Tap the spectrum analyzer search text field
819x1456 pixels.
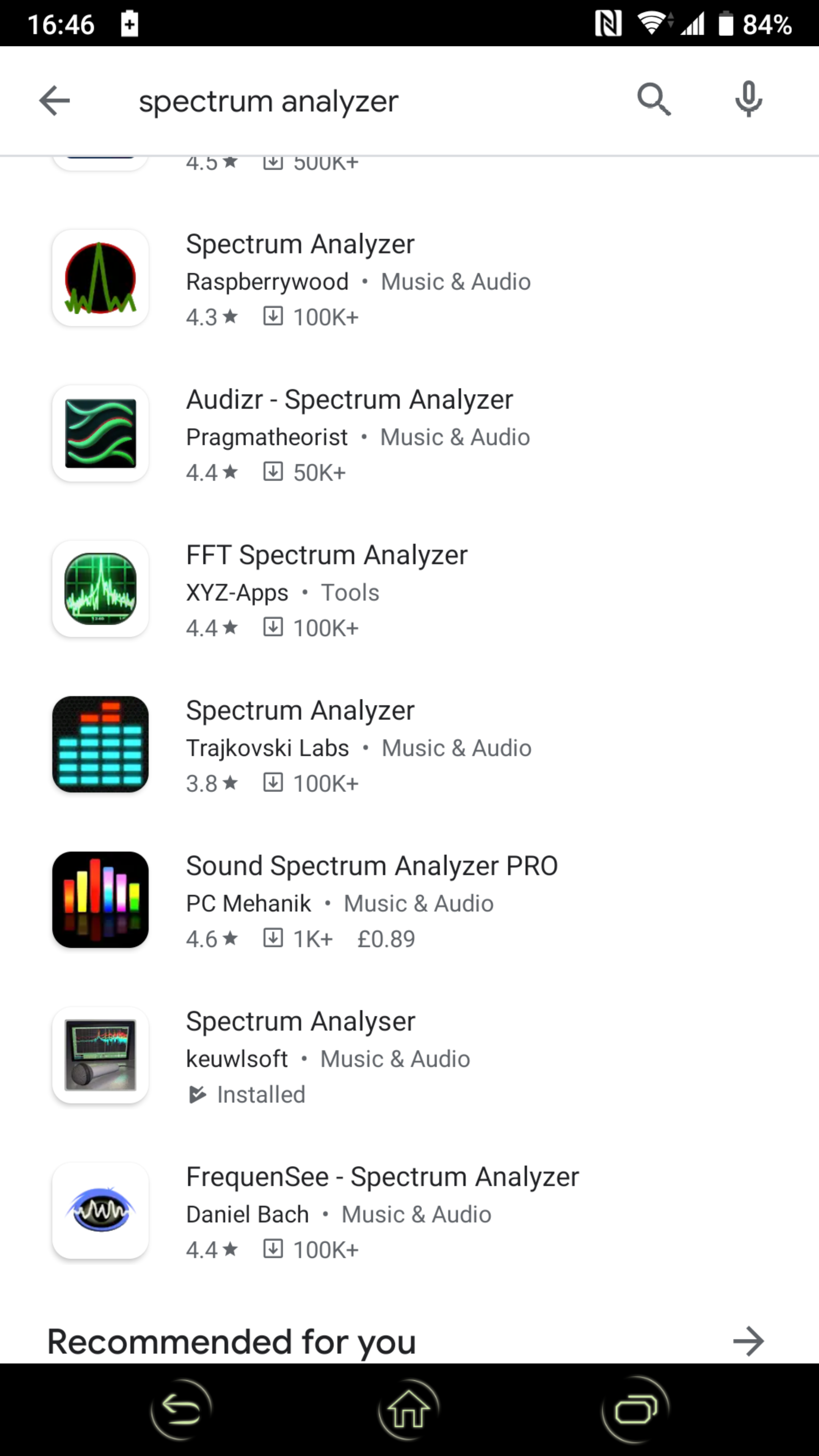tap(268, 100)
